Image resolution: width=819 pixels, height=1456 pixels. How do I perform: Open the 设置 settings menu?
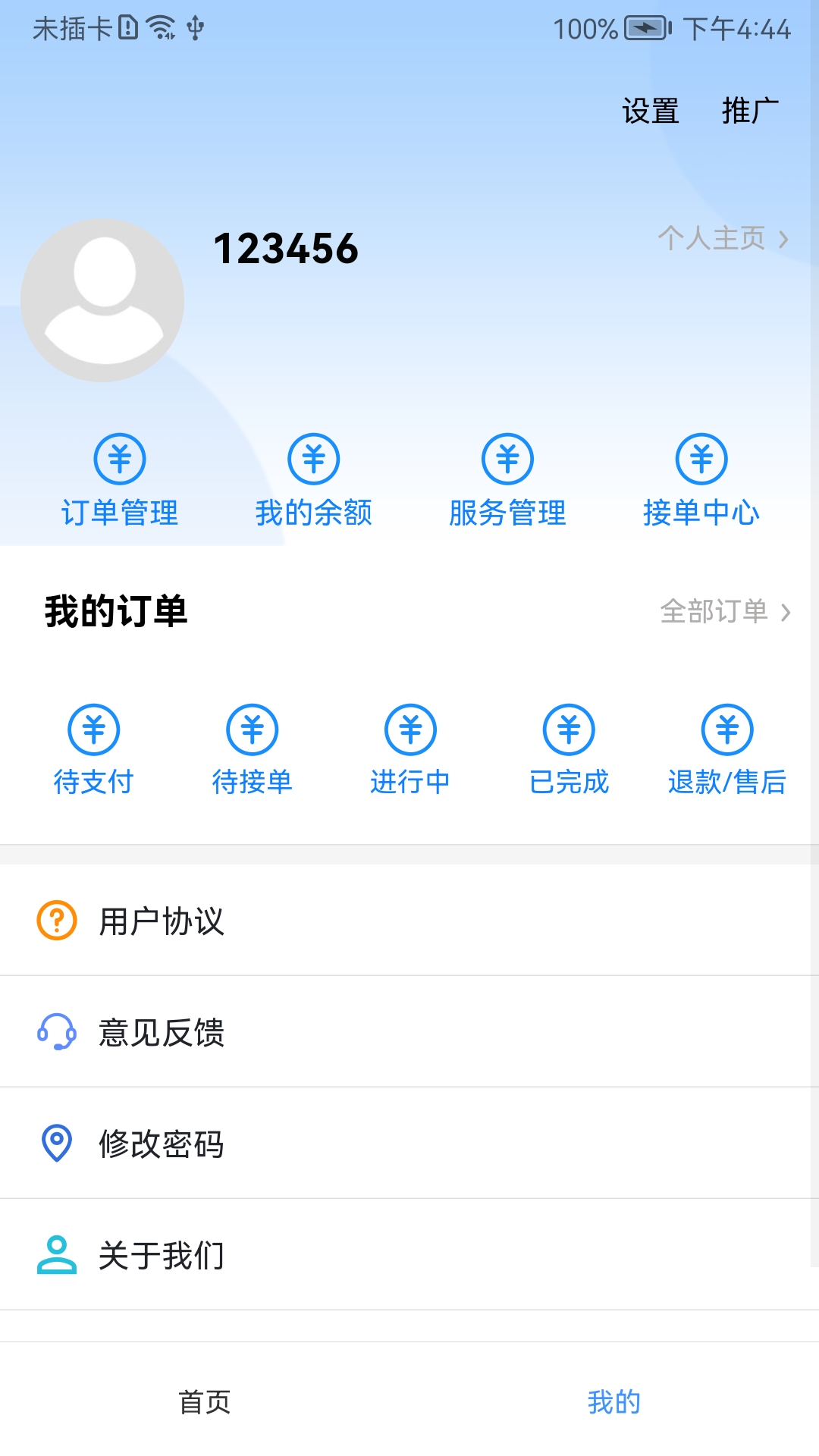pyautogui.click(x=651, y=111)
